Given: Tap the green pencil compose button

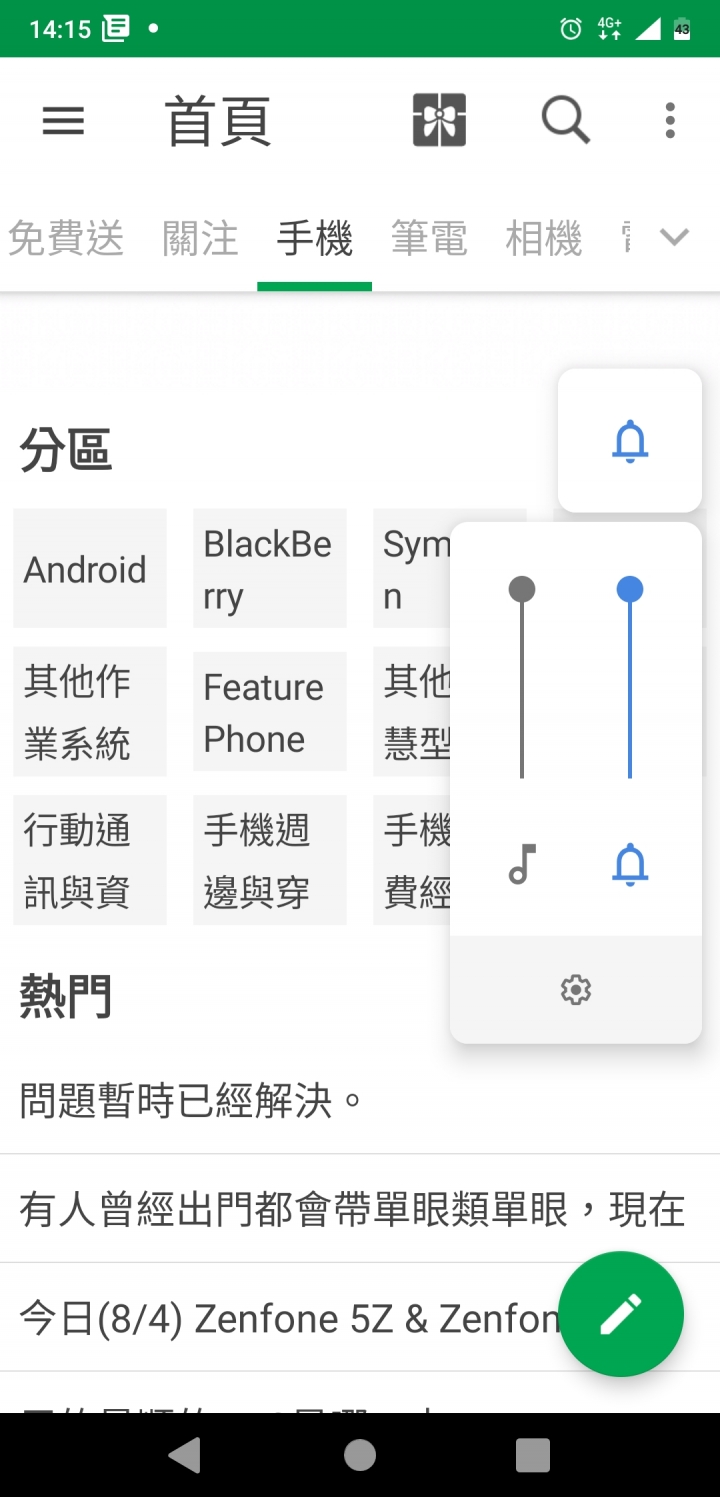Looking at the screenshot, I should 621,1314.
